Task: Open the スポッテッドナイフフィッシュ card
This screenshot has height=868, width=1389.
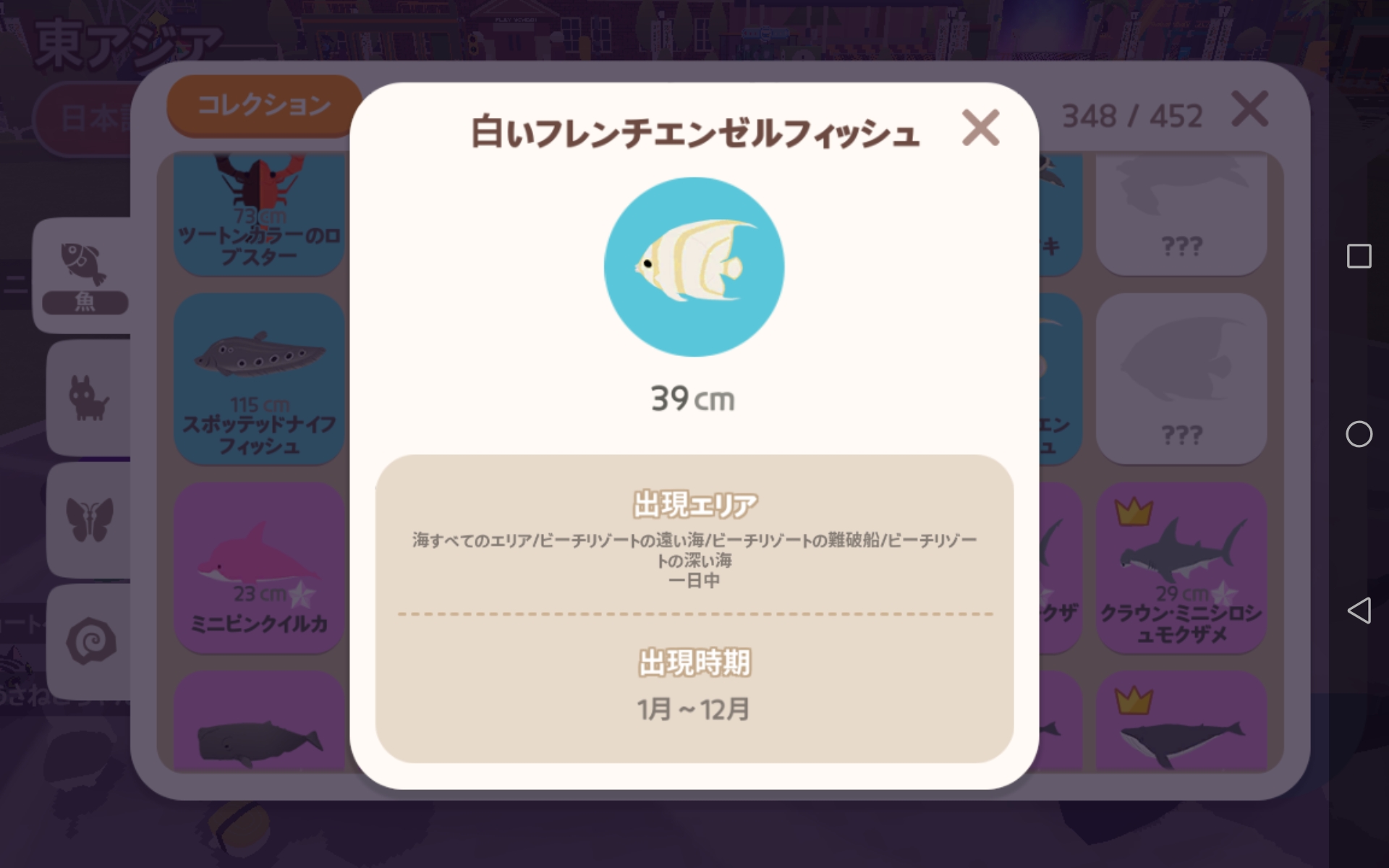Action: click(x=259, y=379)
